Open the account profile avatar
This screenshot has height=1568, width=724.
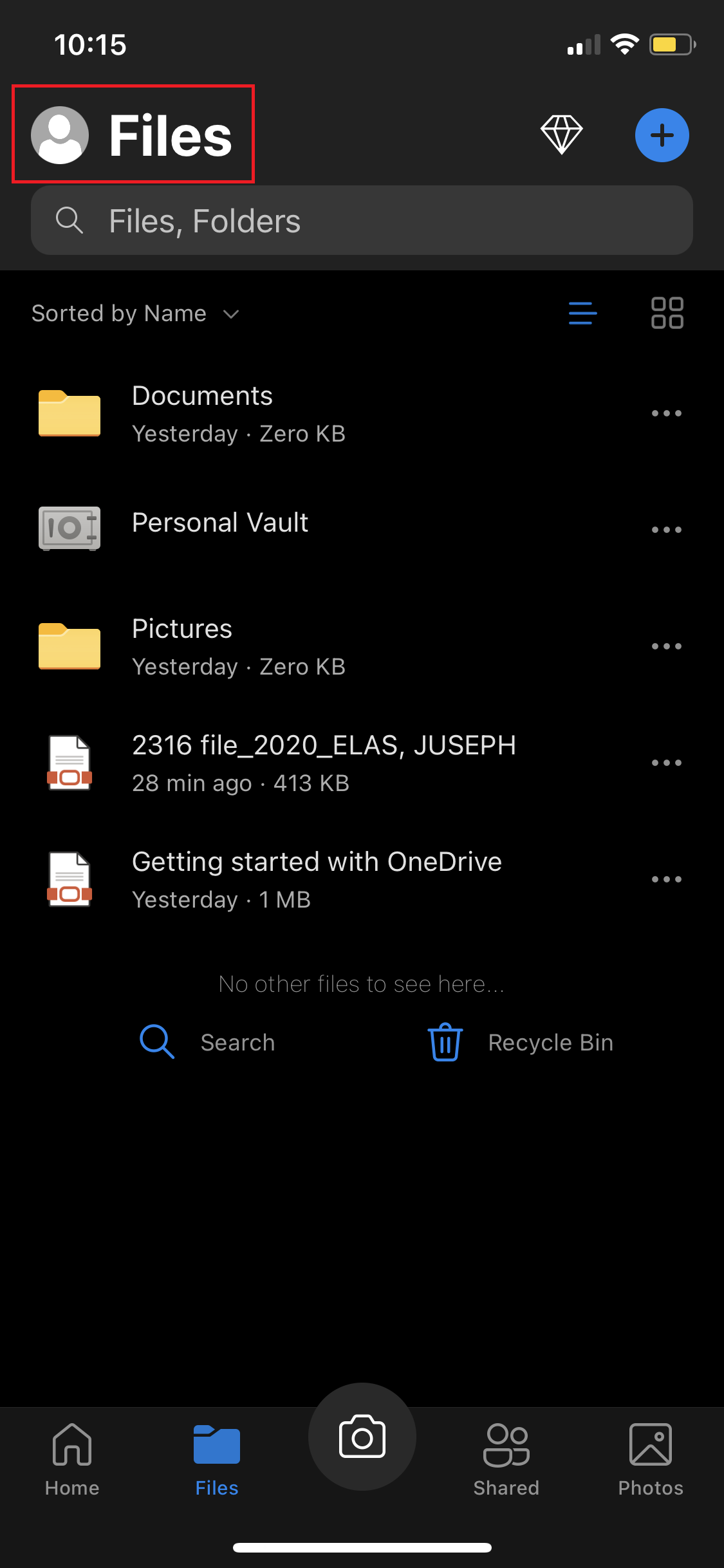(x=60, y=135)
